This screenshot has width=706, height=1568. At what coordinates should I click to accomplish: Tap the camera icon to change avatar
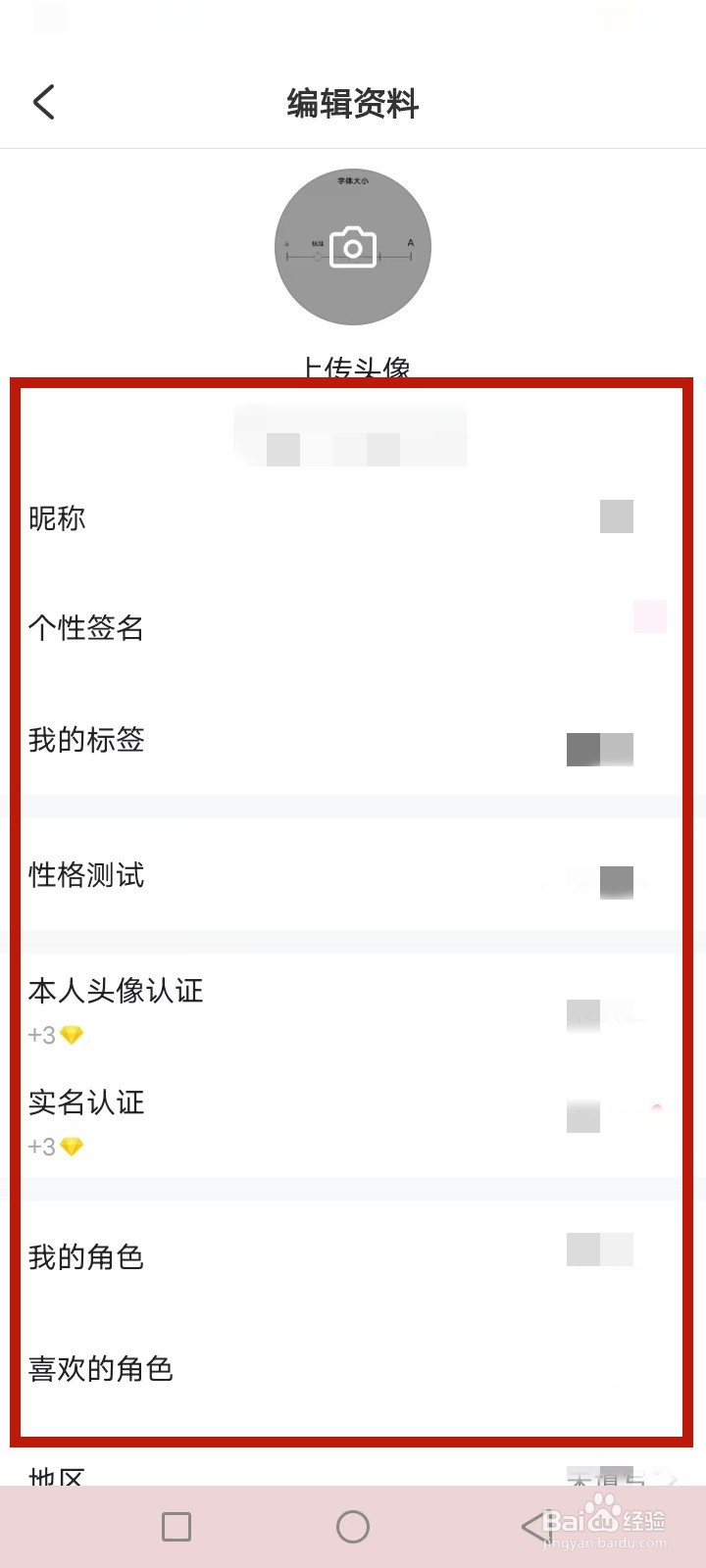pos(353,250)
